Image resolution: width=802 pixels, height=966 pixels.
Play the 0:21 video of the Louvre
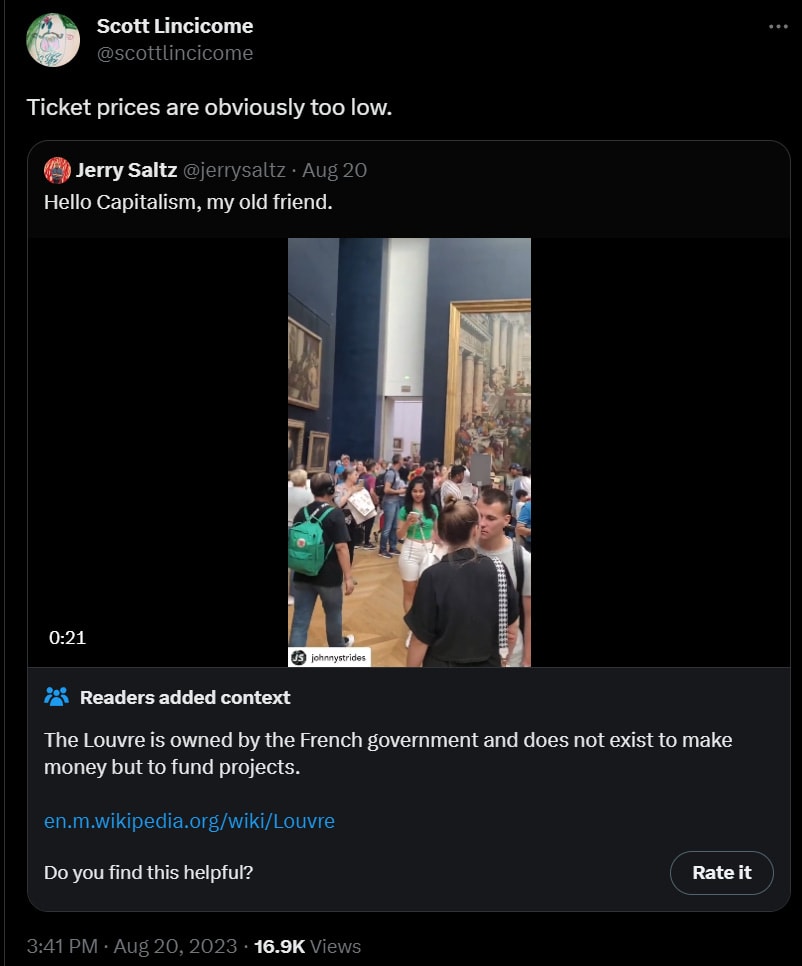pos(409,452)
